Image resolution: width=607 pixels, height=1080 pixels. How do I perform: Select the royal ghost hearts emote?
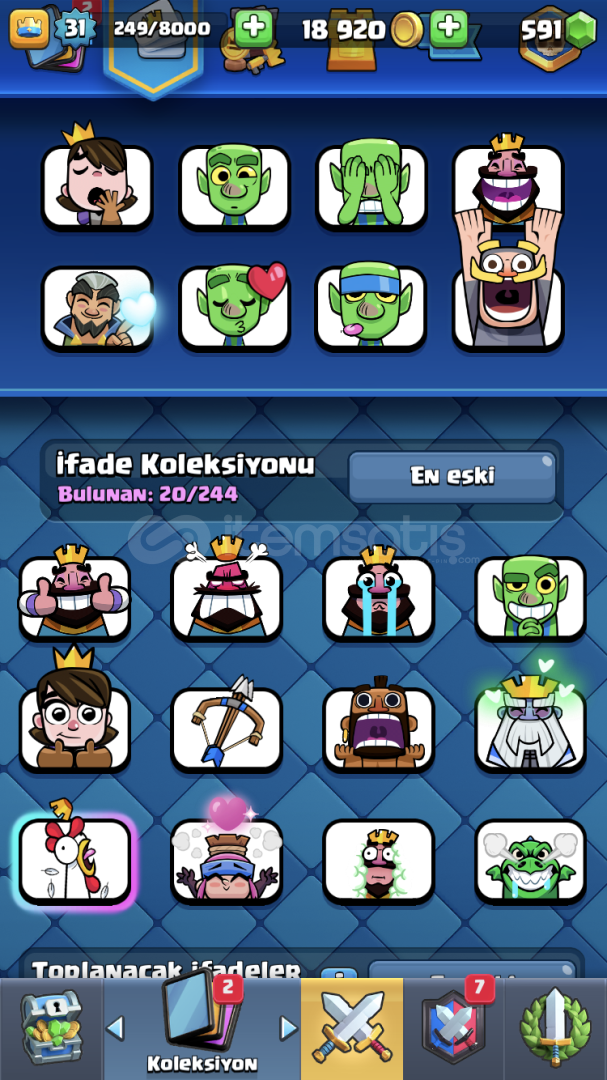click(531, 723)
